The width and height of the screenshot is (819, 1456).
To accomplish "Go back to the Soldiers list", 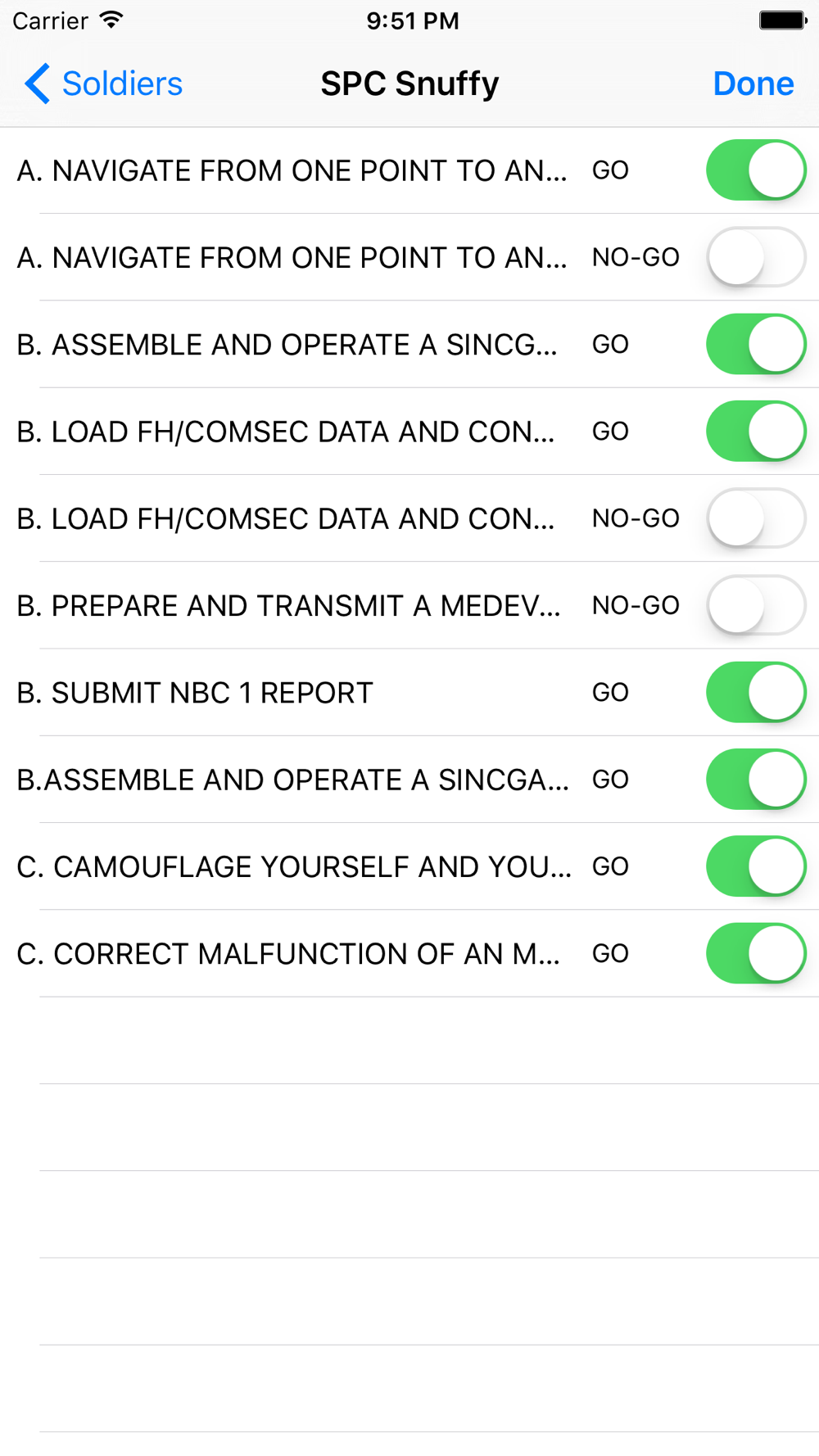I will click(103, 84).
